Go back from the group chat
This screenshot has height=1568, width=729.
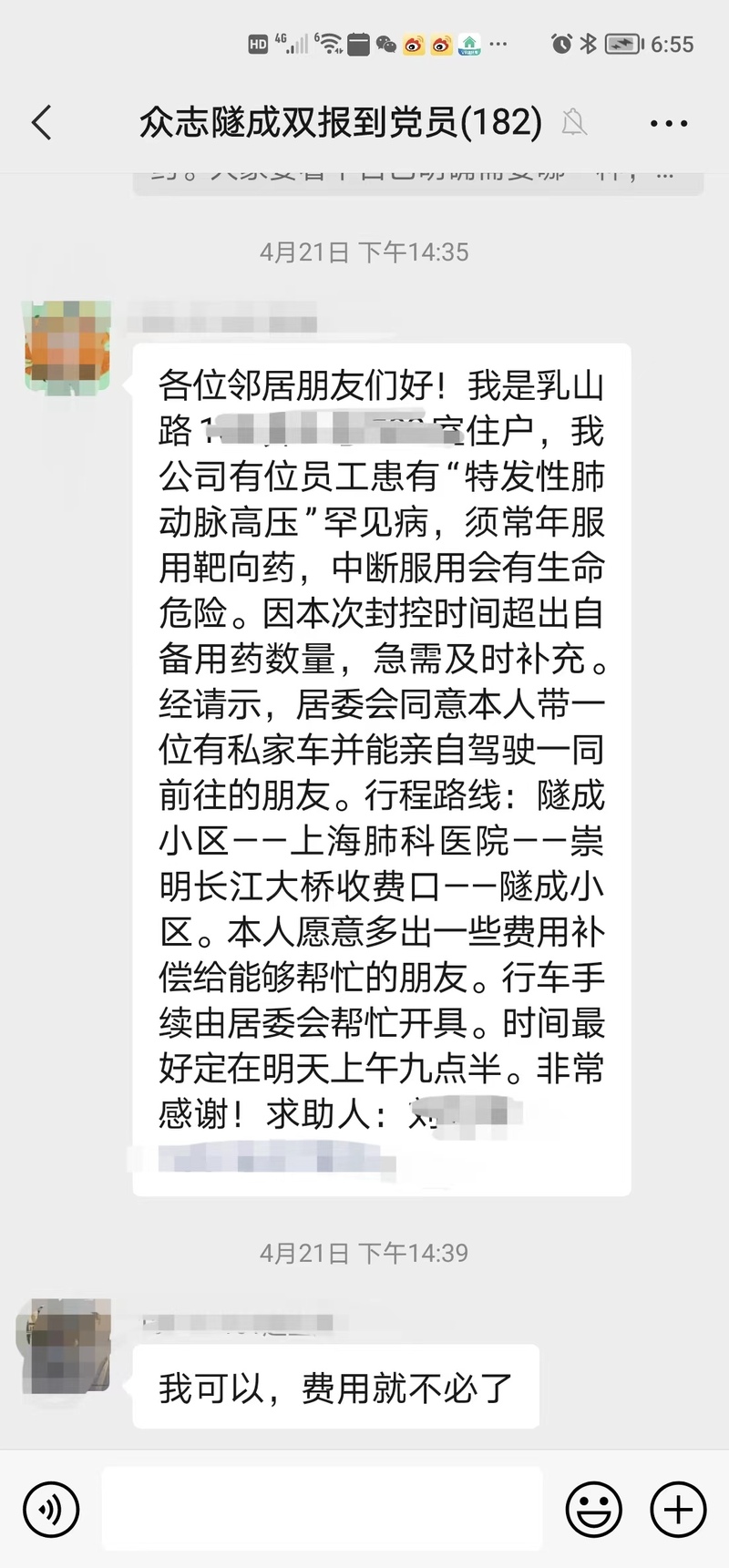[42, 122]
